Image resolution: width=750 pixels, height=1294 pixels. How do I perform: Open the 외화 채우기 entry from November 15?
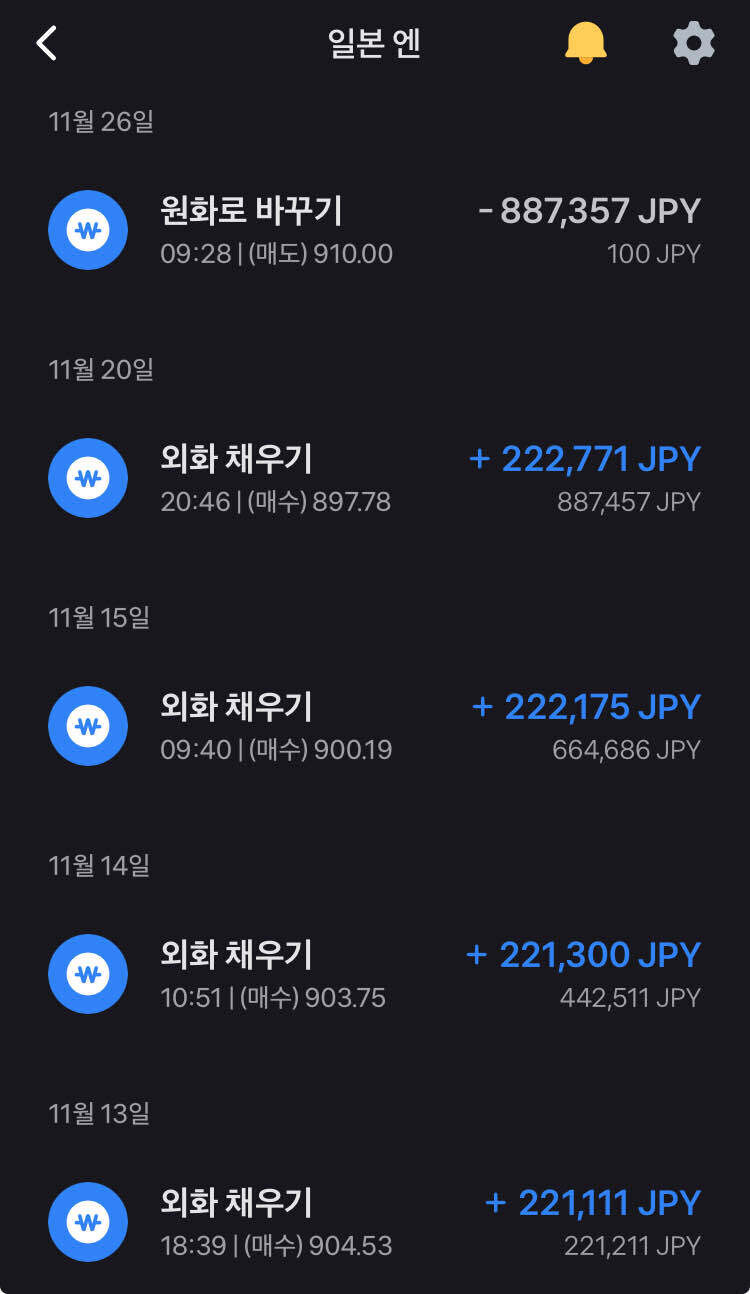375,726
